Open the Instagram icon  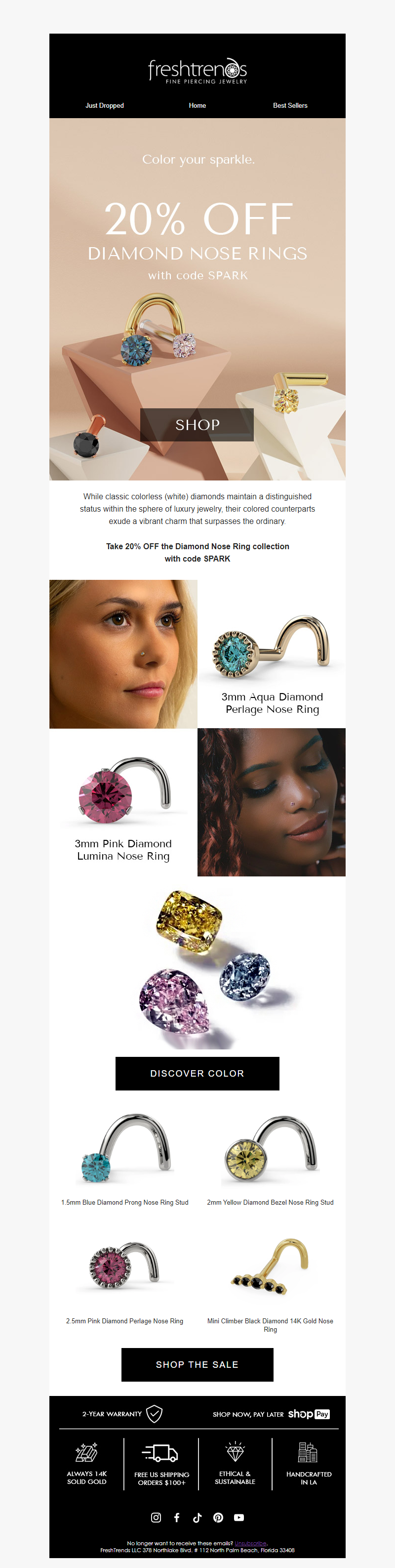coord(156,1518)
